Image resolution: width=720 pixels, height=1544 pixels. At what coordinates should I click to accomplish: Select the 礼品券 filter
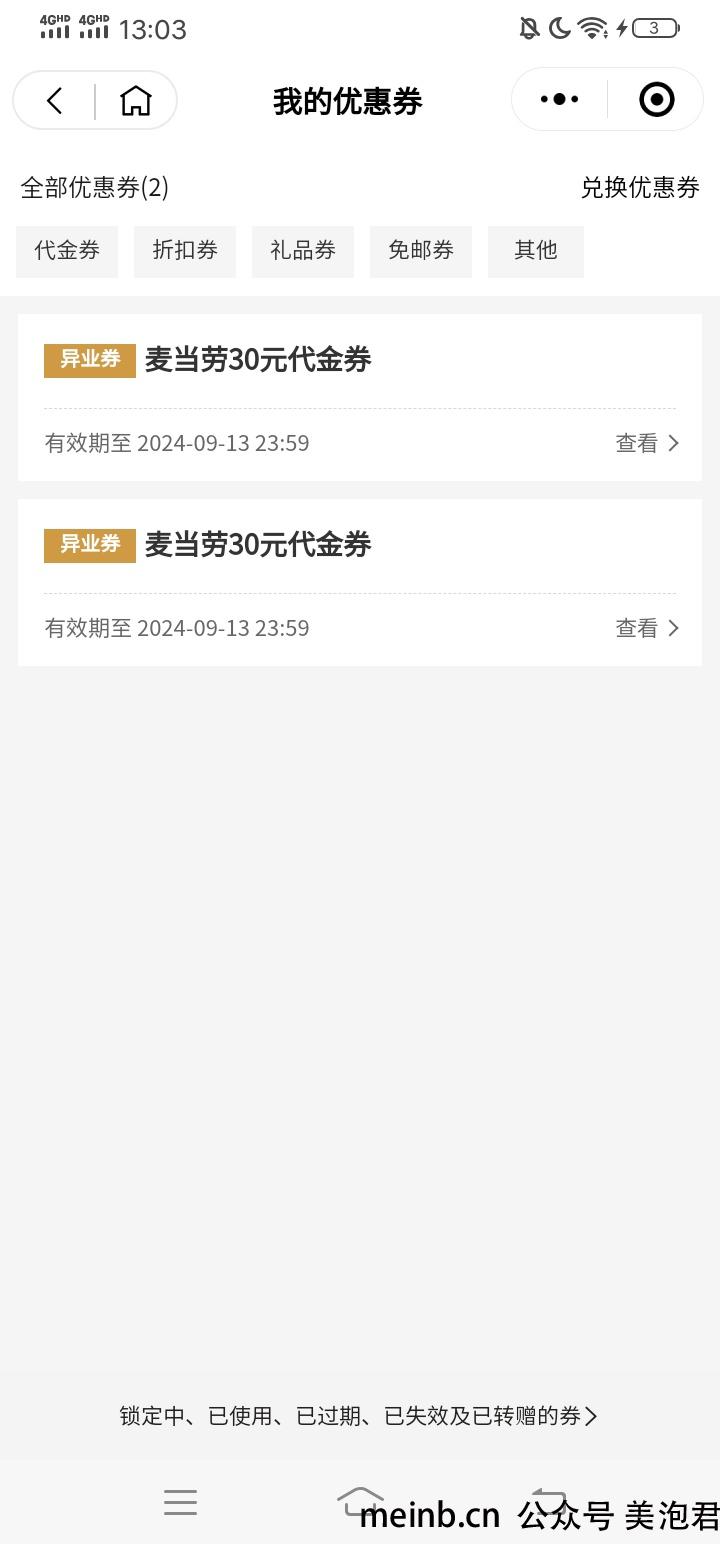(x=303, y=251)
